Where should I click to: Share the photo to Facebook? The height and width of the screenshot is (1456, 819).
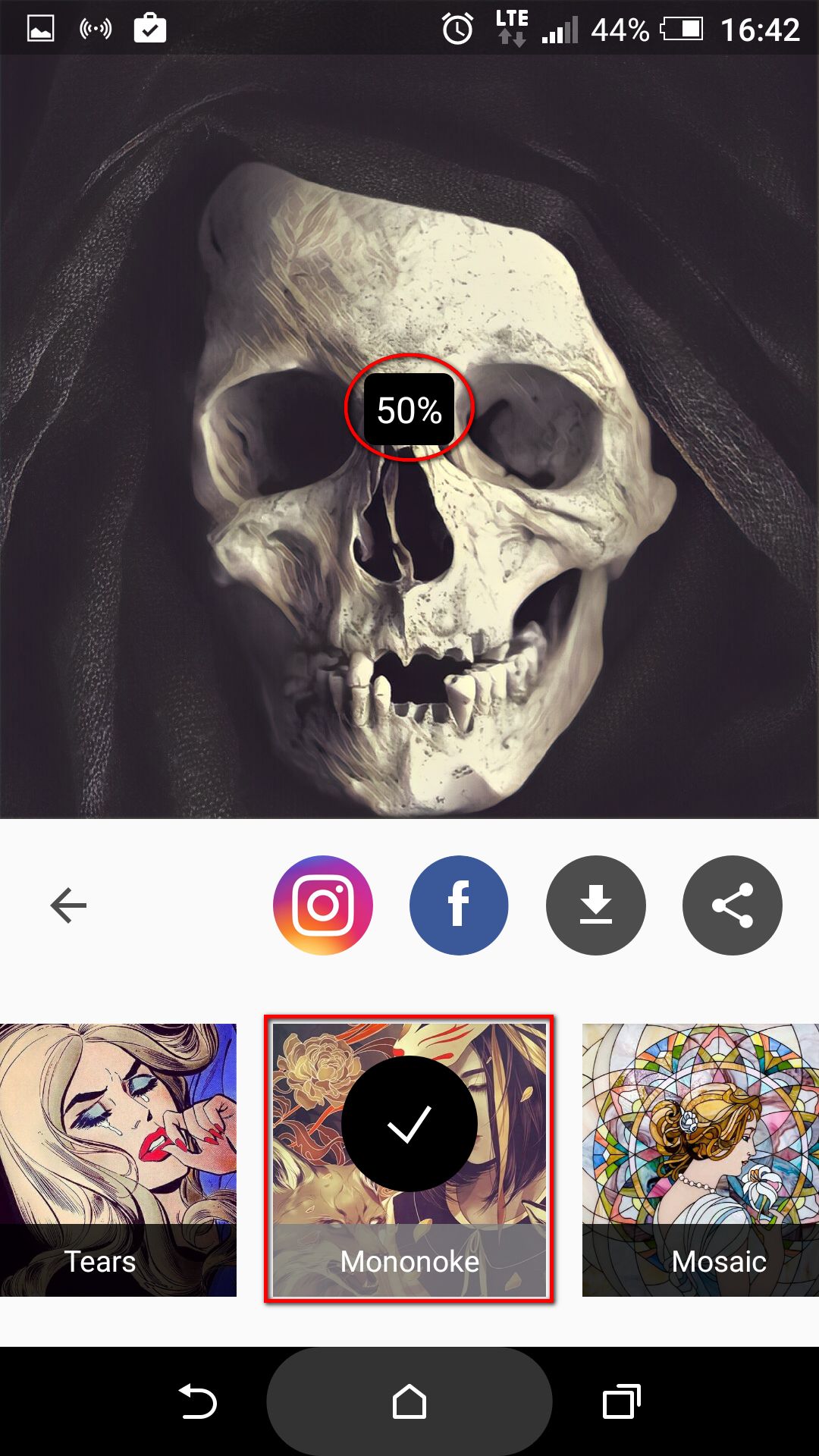tap(460, 905)
